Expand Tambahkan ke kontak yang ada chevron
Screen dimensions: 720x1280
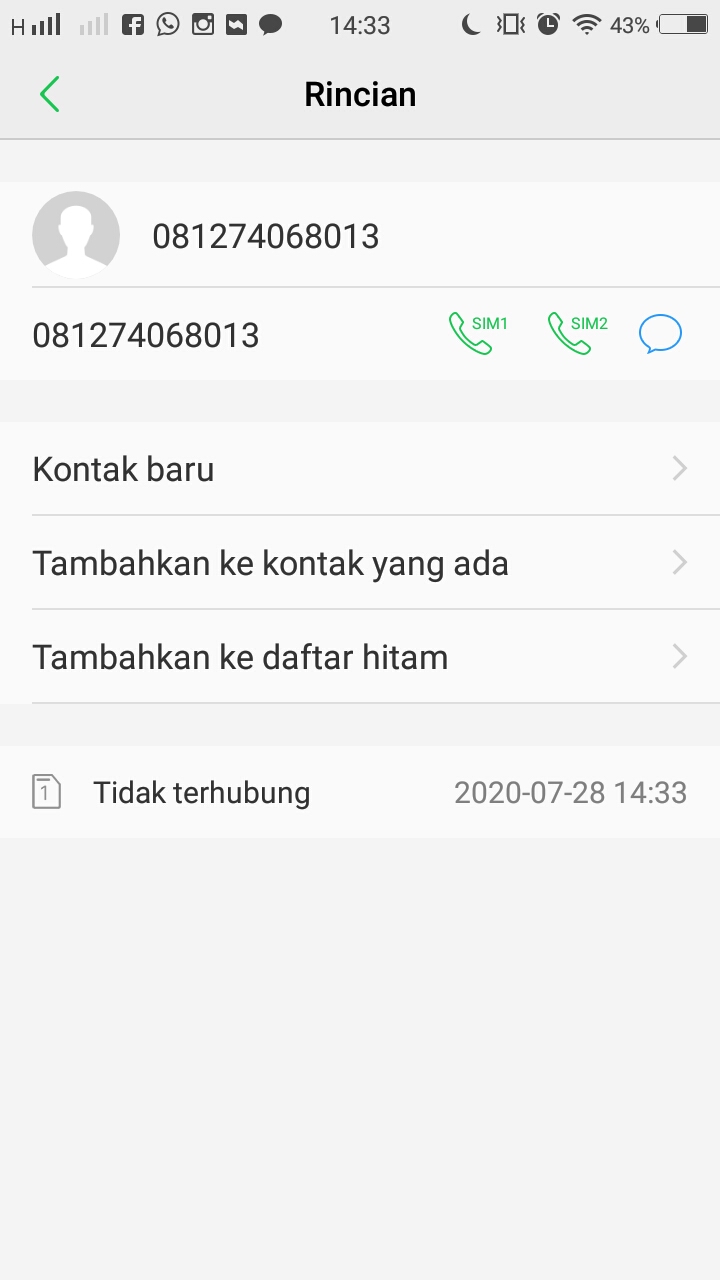click(x=680, y=562)
